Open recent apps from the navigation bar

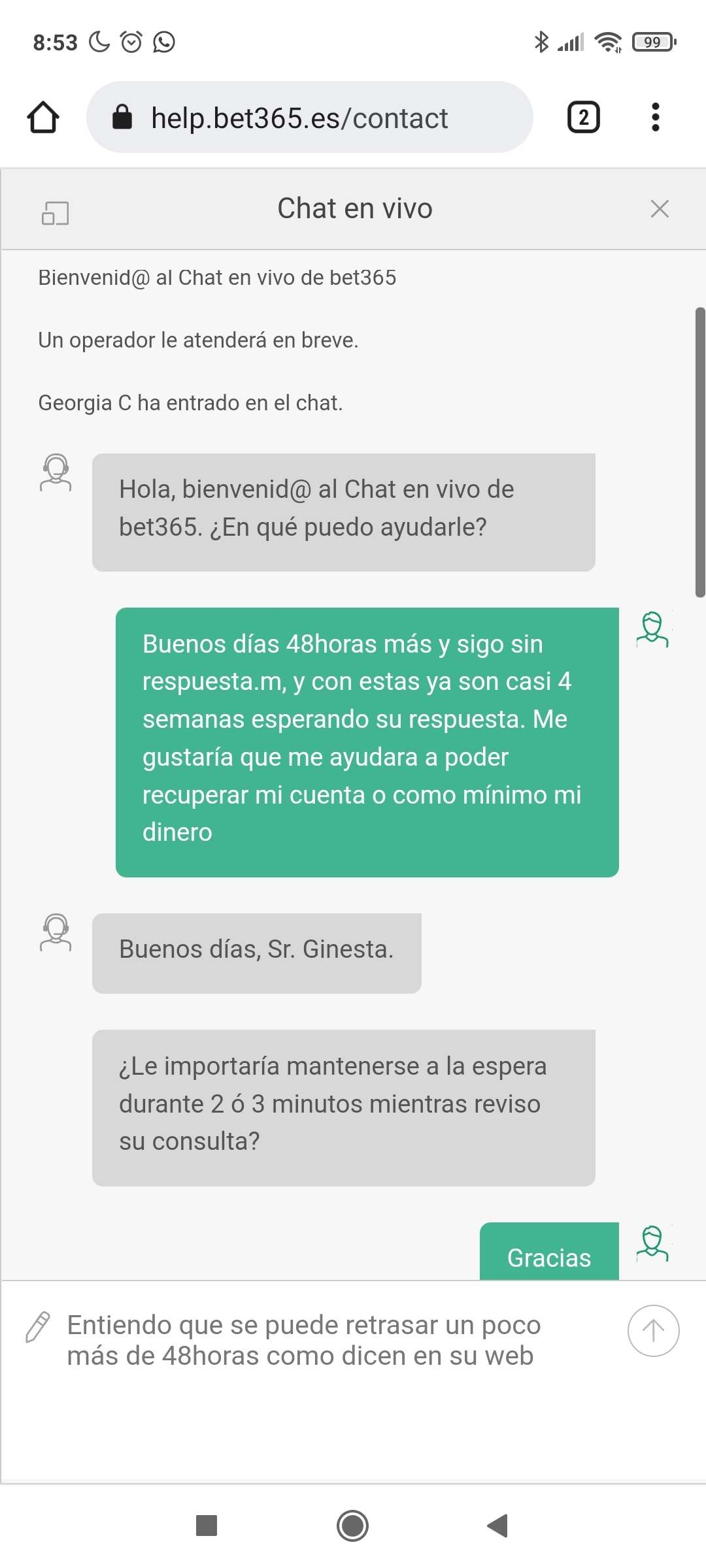click(x=207, y=1526)
